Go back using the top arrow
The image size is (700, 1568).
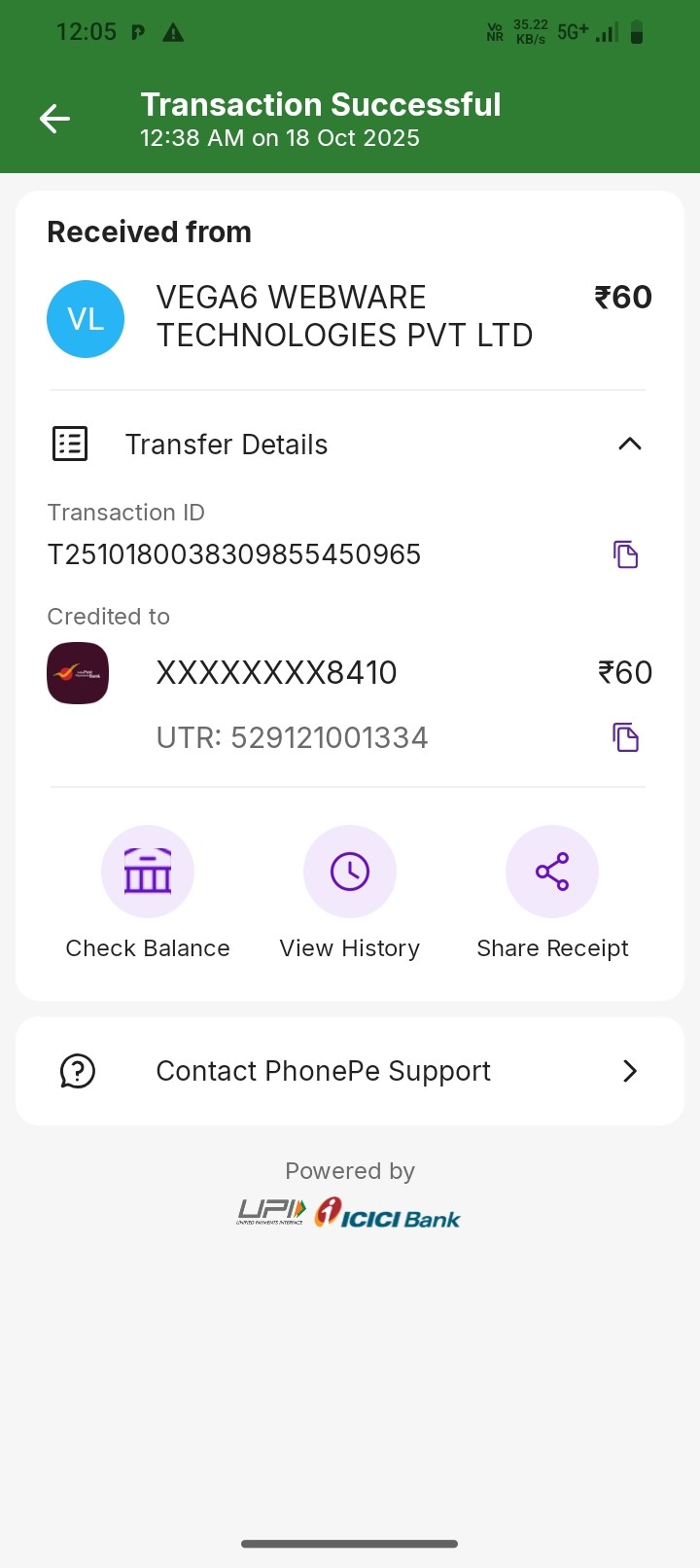coord(54,119)
